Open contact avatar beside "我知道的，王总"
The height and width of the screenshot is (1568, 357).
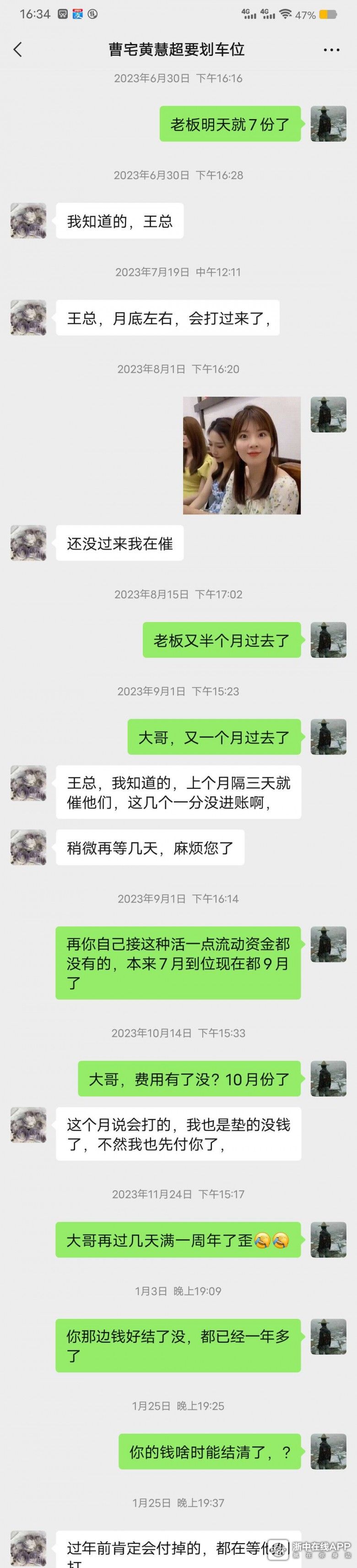[x=28, y=221]
